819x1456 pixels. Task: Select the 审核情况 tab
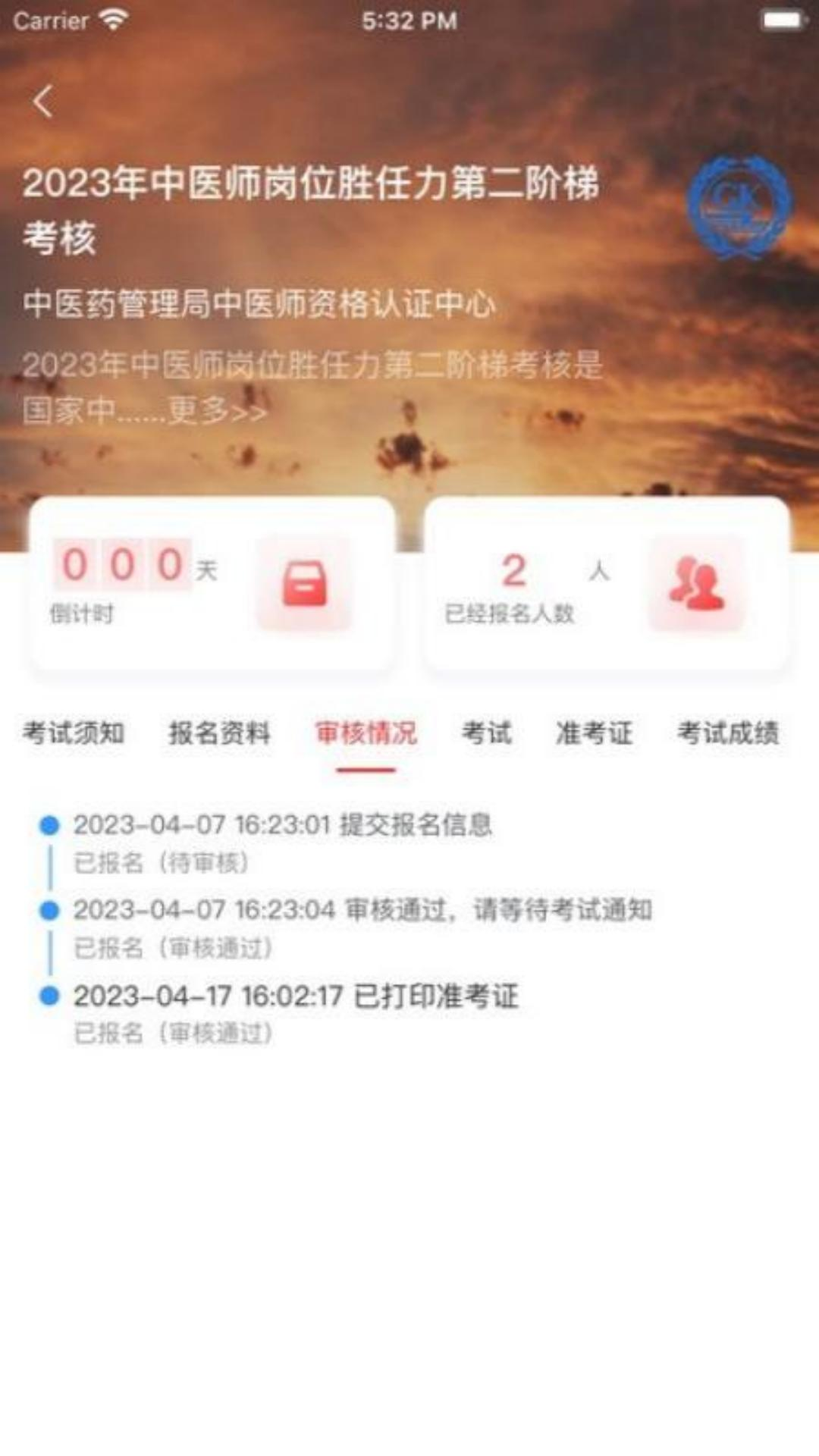point(366,733)
